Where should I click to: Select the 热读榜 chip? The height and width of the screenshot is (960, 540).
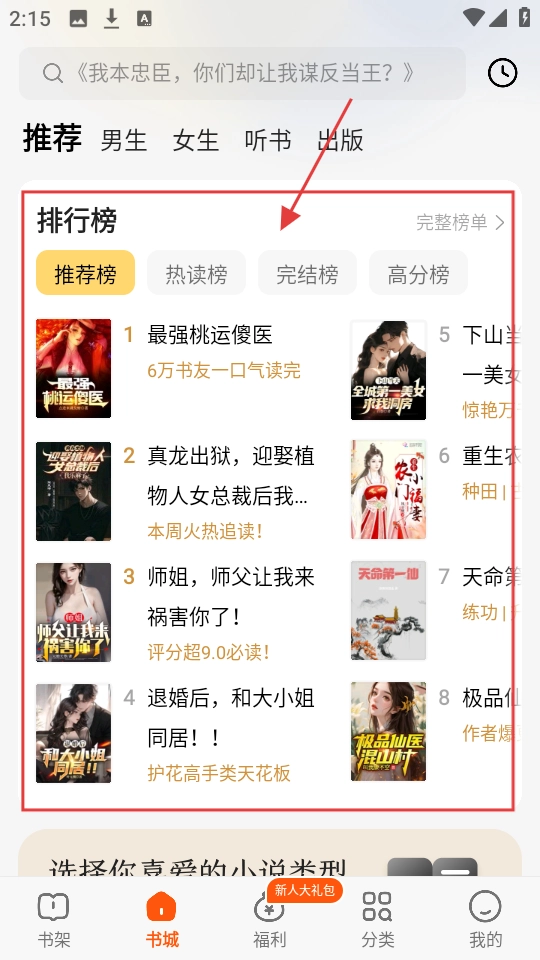click(x=196, y=273)
